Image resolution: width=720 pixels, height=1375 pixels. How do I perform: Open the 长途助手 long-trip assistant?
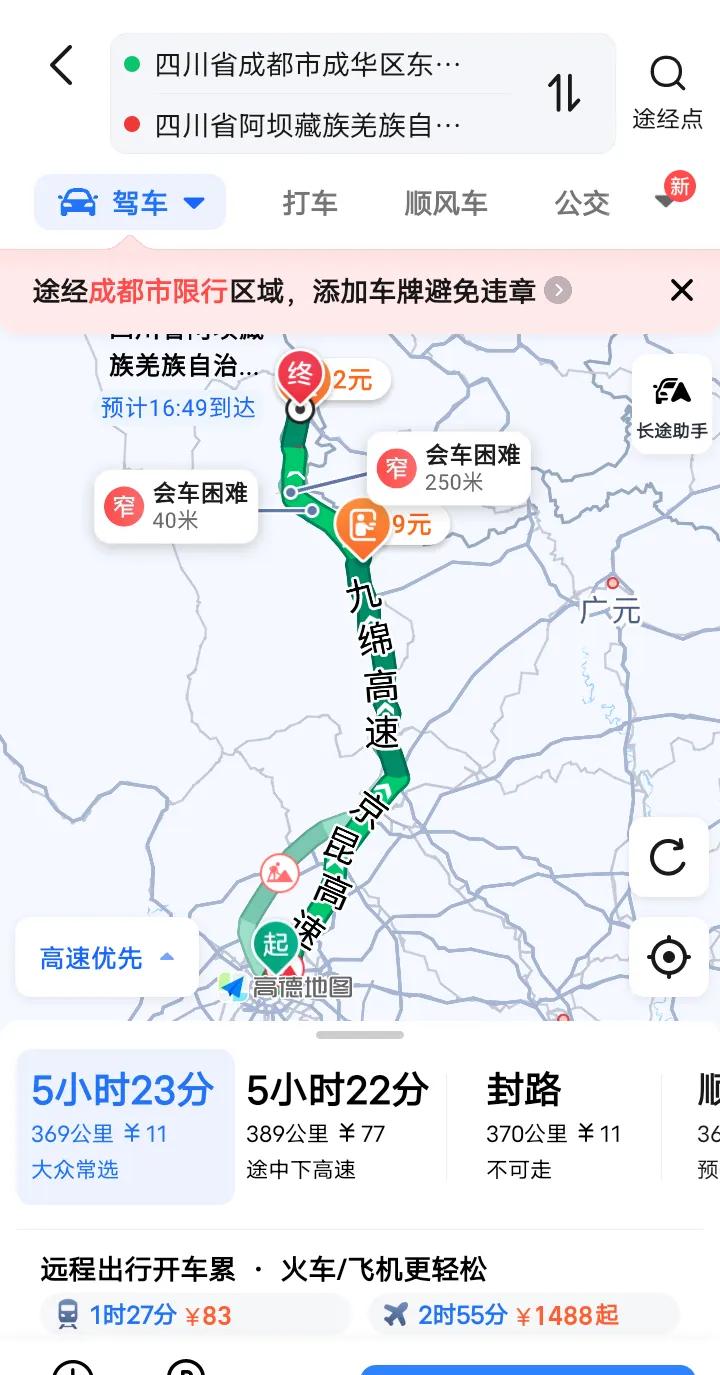669,405
